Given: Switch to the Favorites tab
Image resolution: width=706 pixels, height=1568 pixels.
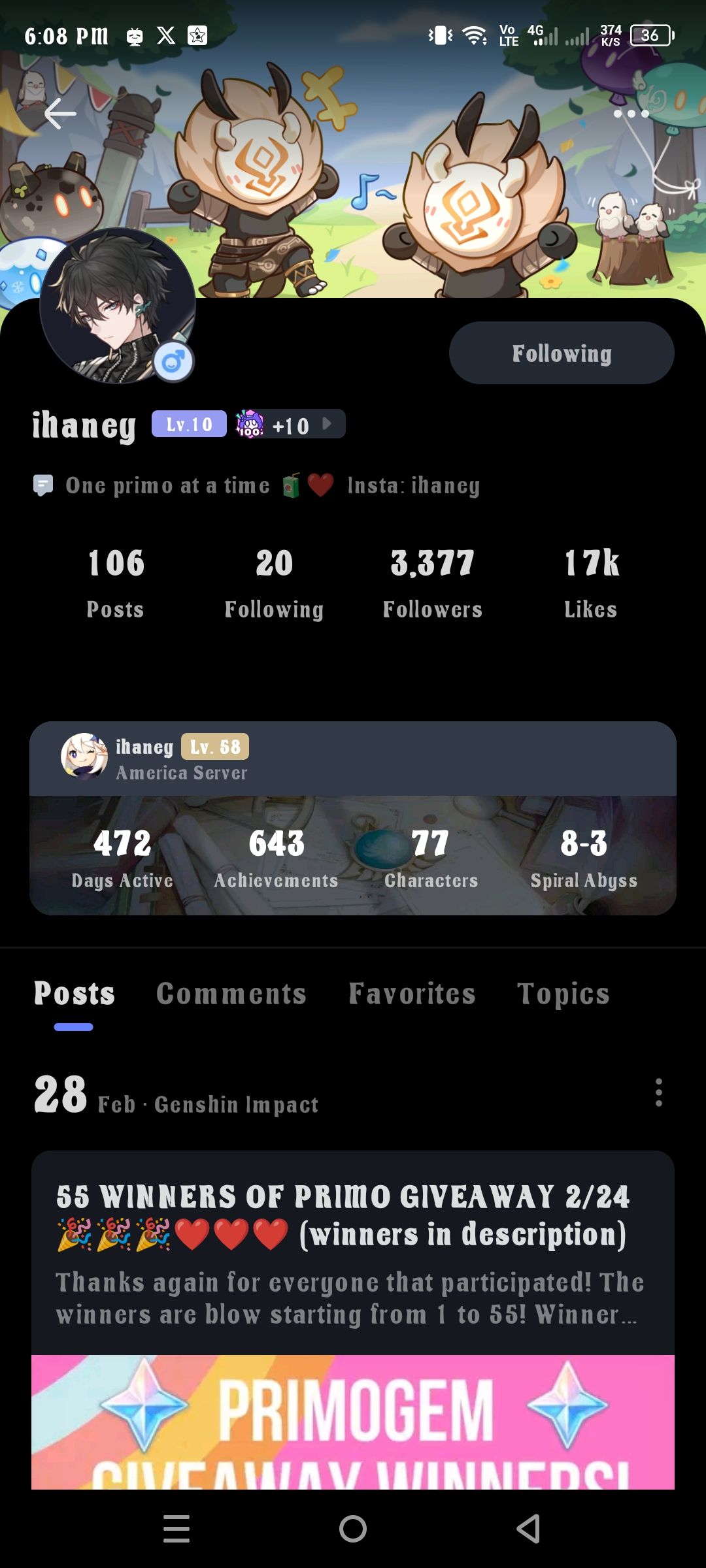Looking at the screenshot, I should point(412,994).
